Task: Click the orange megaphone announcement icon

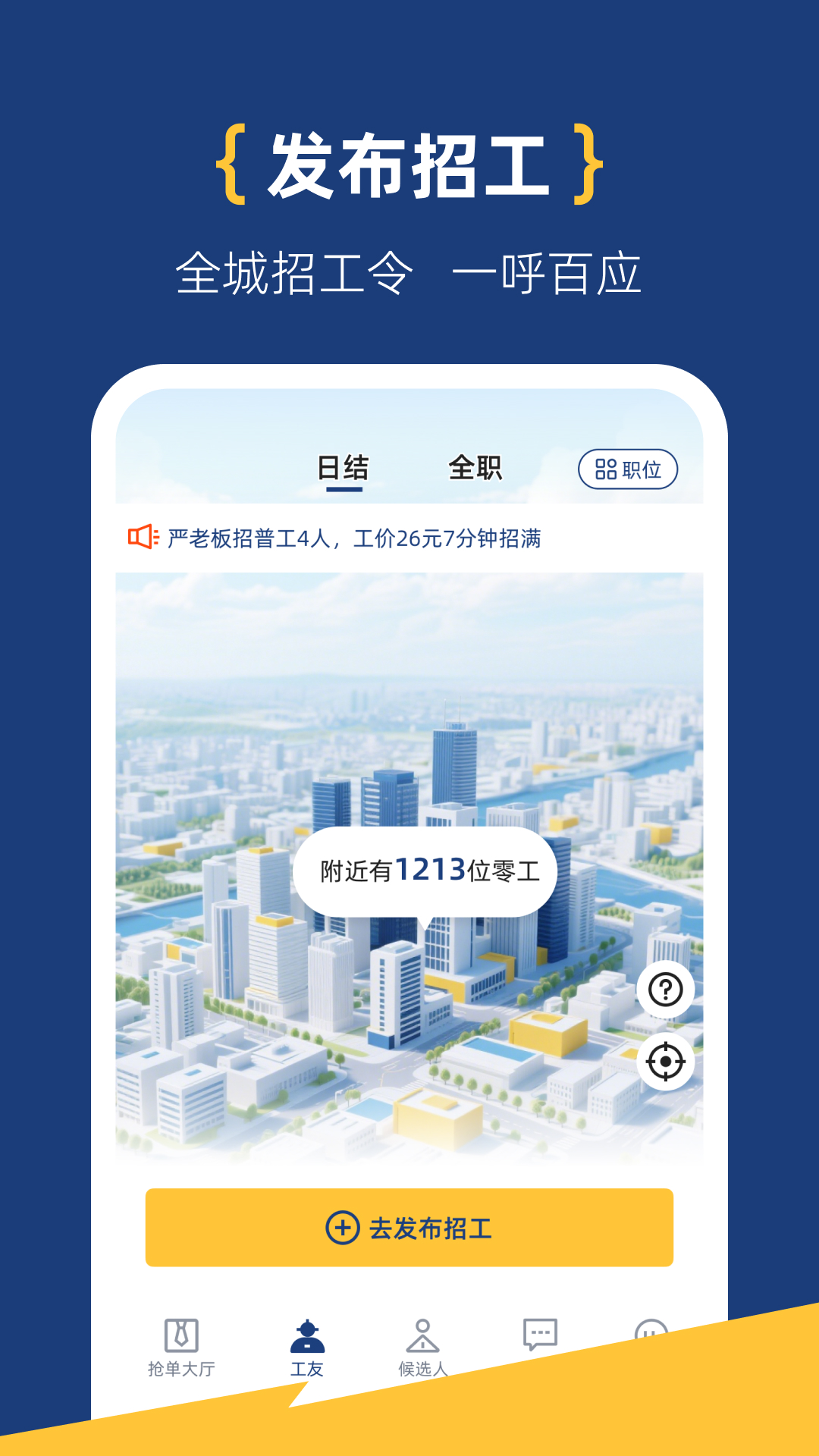Action: [x=144, y=538]
